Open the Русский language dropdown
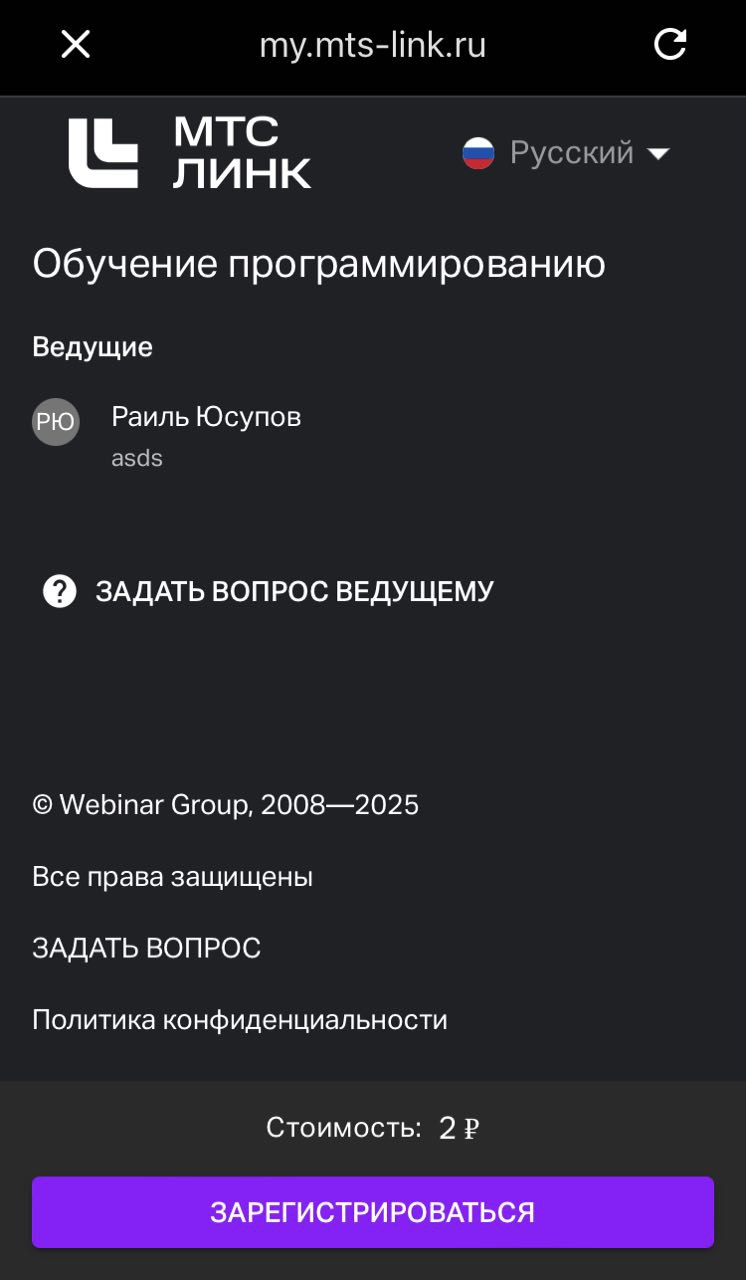The width and height of the screenshot is (746, 1280). tap(566, 153)
